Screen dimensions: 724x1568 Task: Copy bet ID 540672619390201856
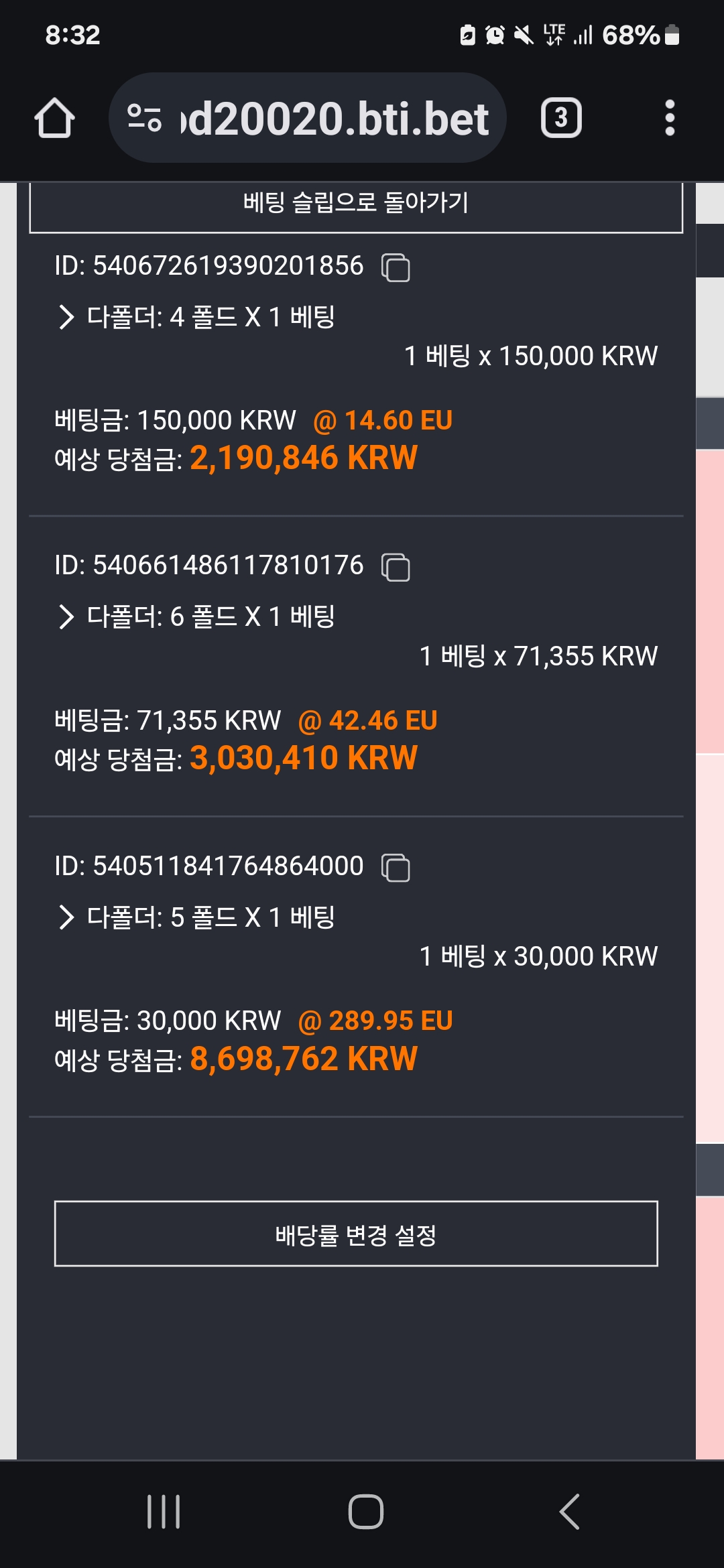pos(396,267)
